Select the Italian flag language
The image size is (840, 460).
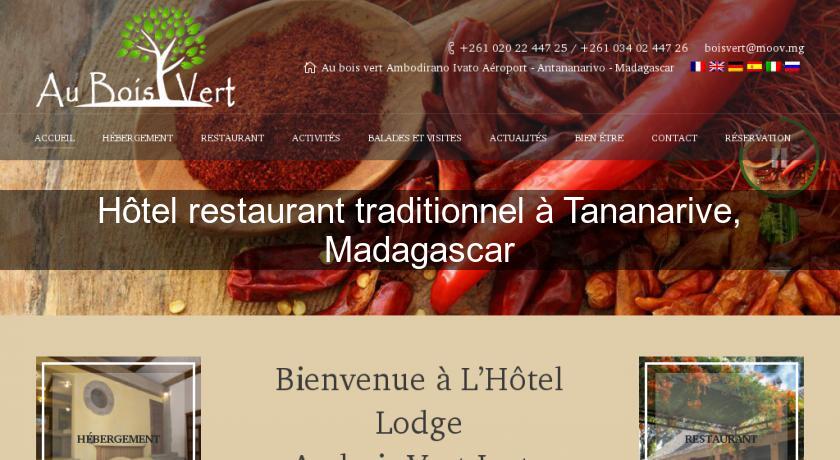[773, 67]
